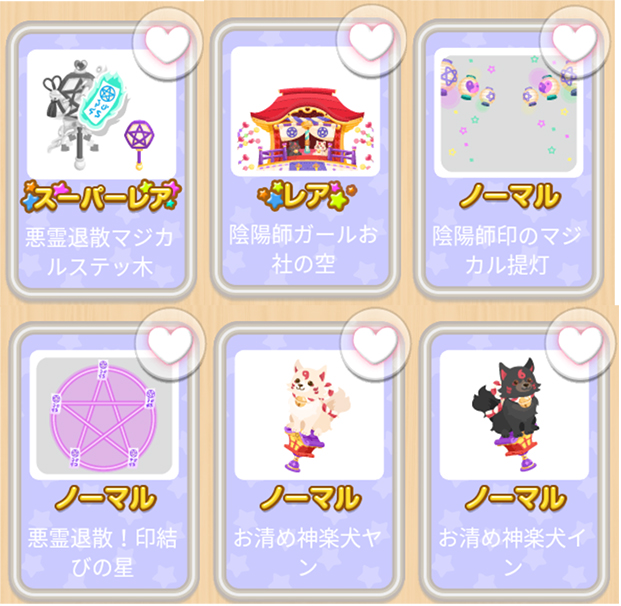Favorite the お清め神楽犬ヤン item
Viewport: 621px width, 606px height.
click(x=371, y=342)
